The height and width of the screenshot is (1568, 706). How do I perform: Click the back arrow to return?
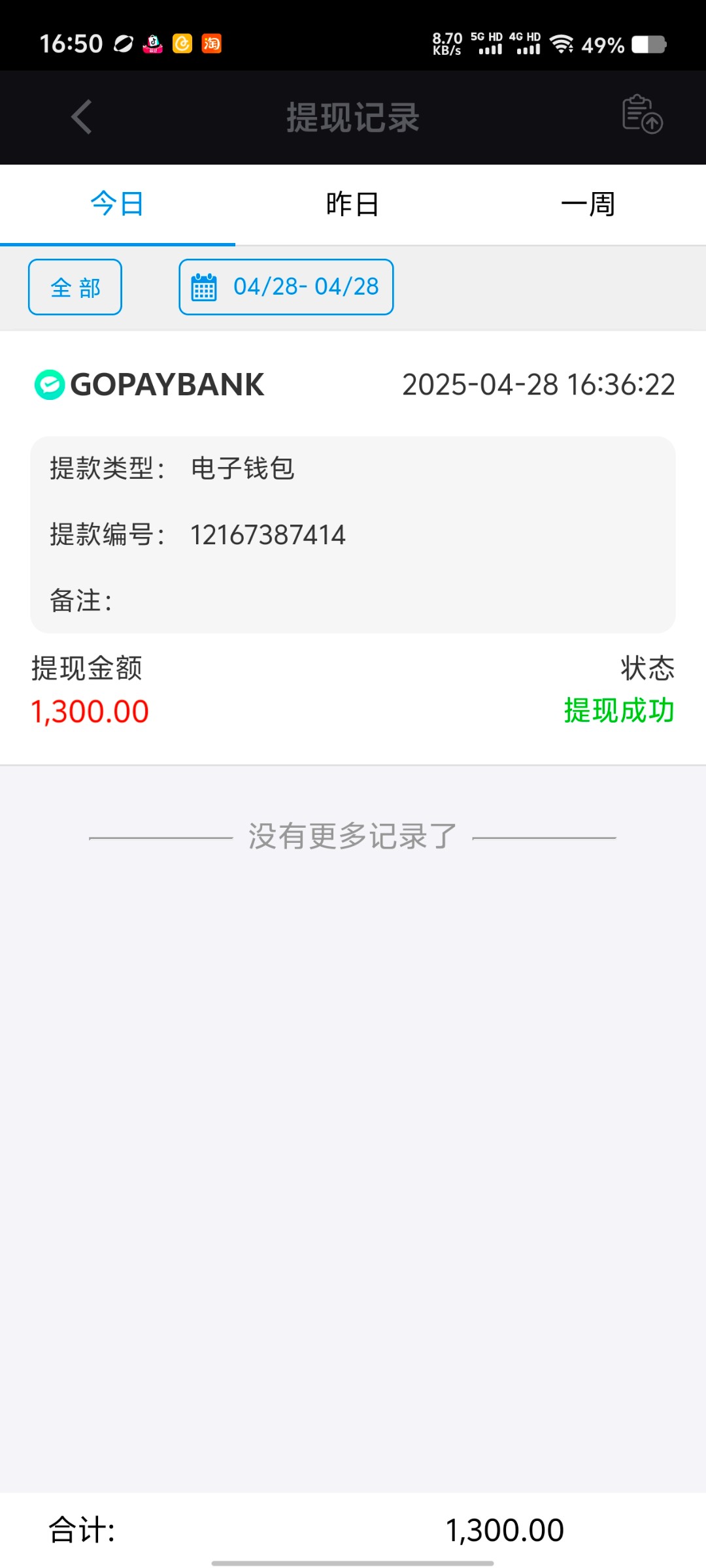(80, 117)
